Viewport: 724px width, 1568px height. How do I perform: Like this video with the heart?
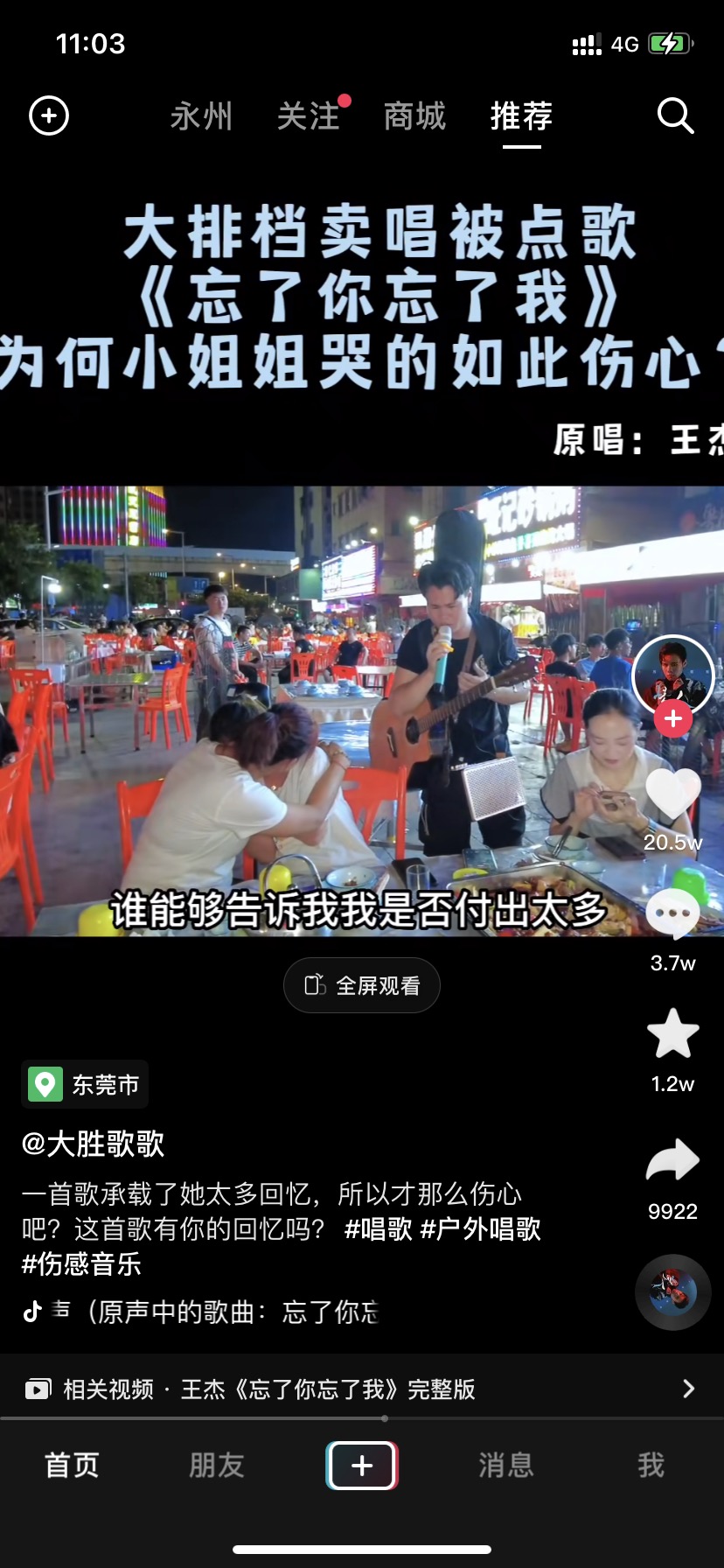coord(672,794)
